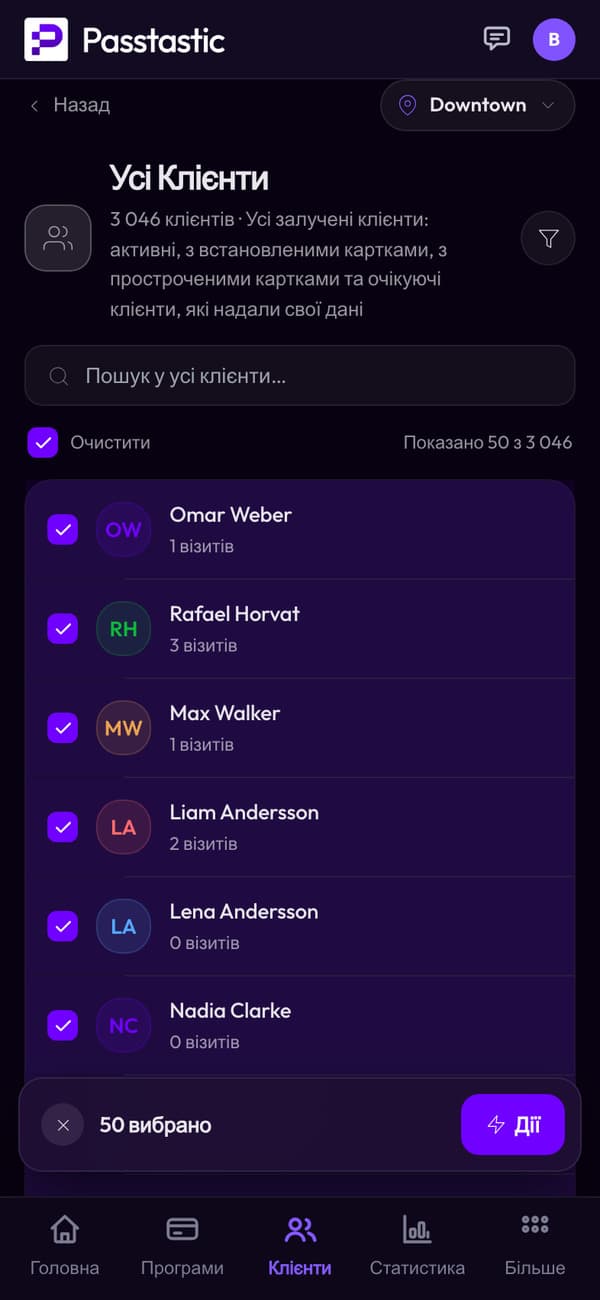600x1300 pixels.
Task: Open Liam Andersson's client row
Action: [300, 827]
